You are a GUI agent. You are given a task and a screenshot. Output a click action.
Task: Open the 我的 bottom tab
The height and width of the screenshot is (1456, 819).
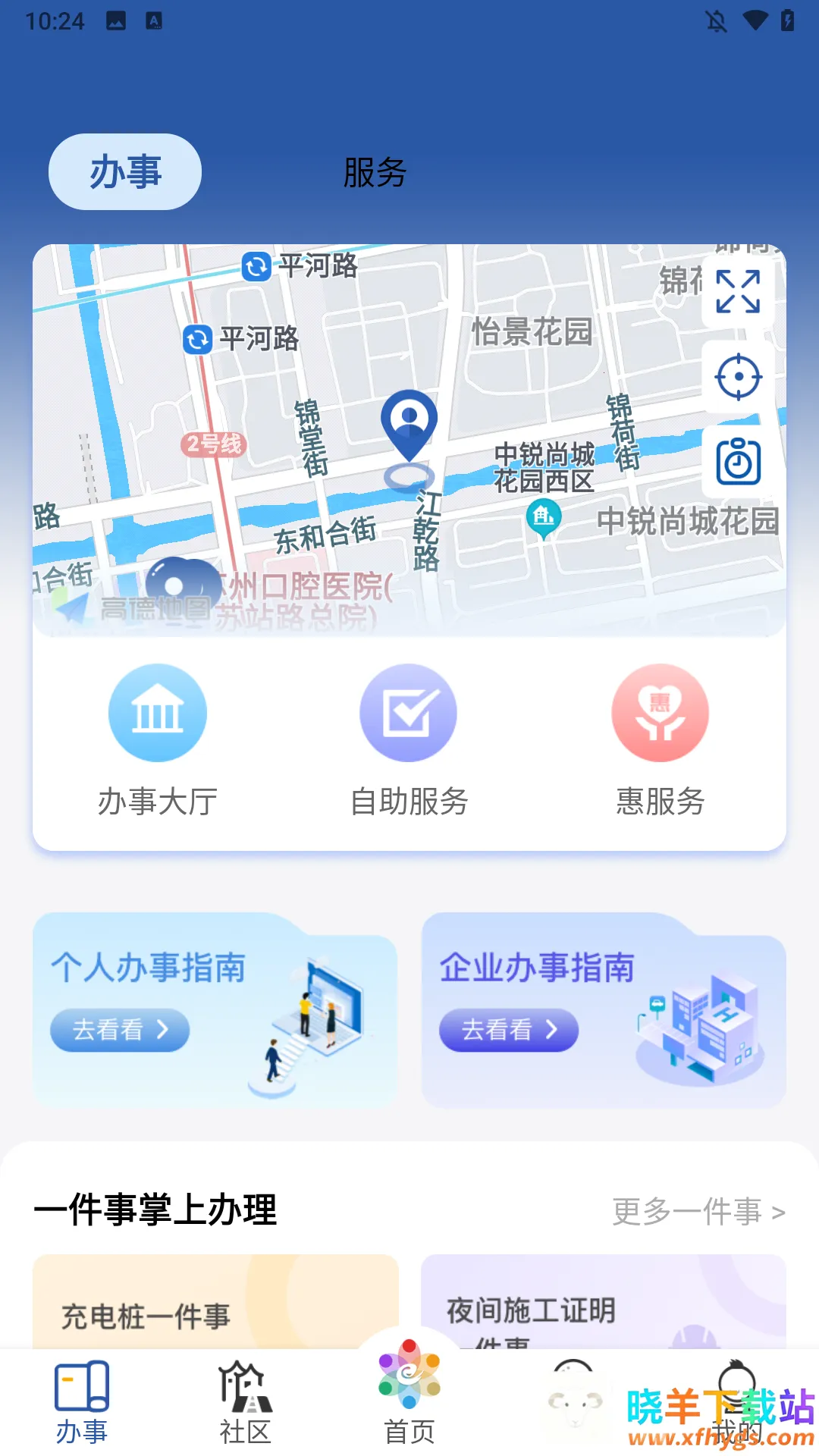point(736,1403)
